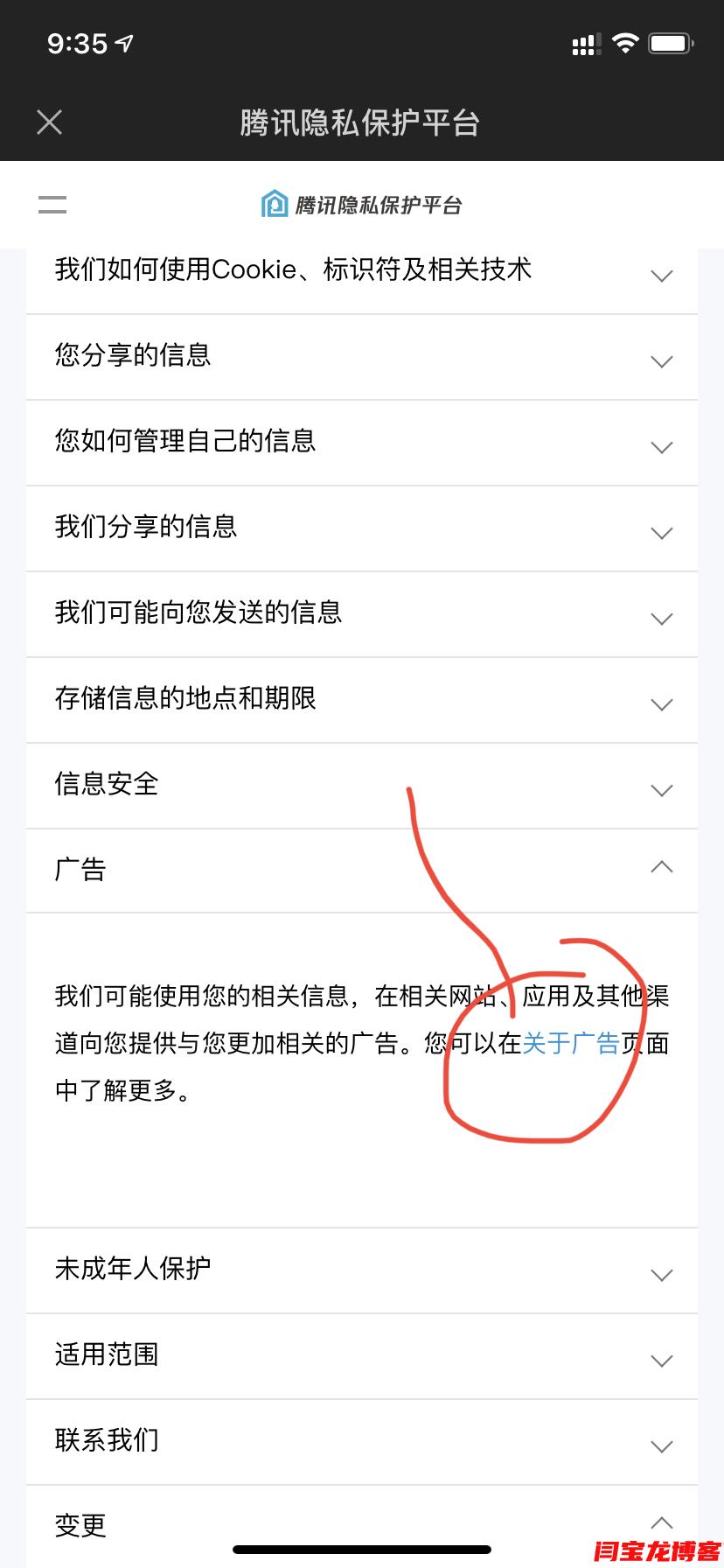
Task: Open the 关于广告 link
Action: (570, 1043)
